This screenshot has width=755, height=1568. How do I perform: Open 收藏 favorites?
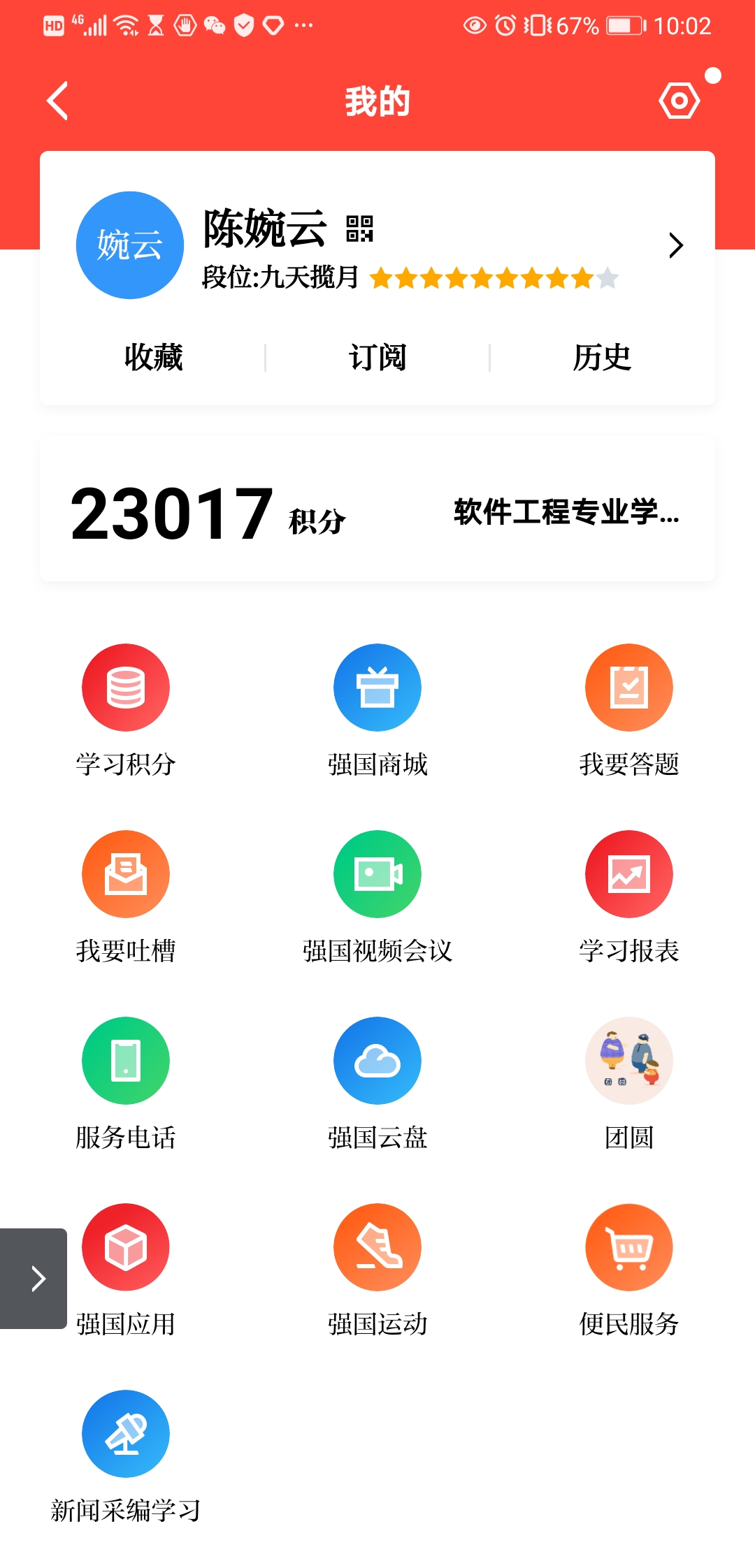[x=153, y=358]
